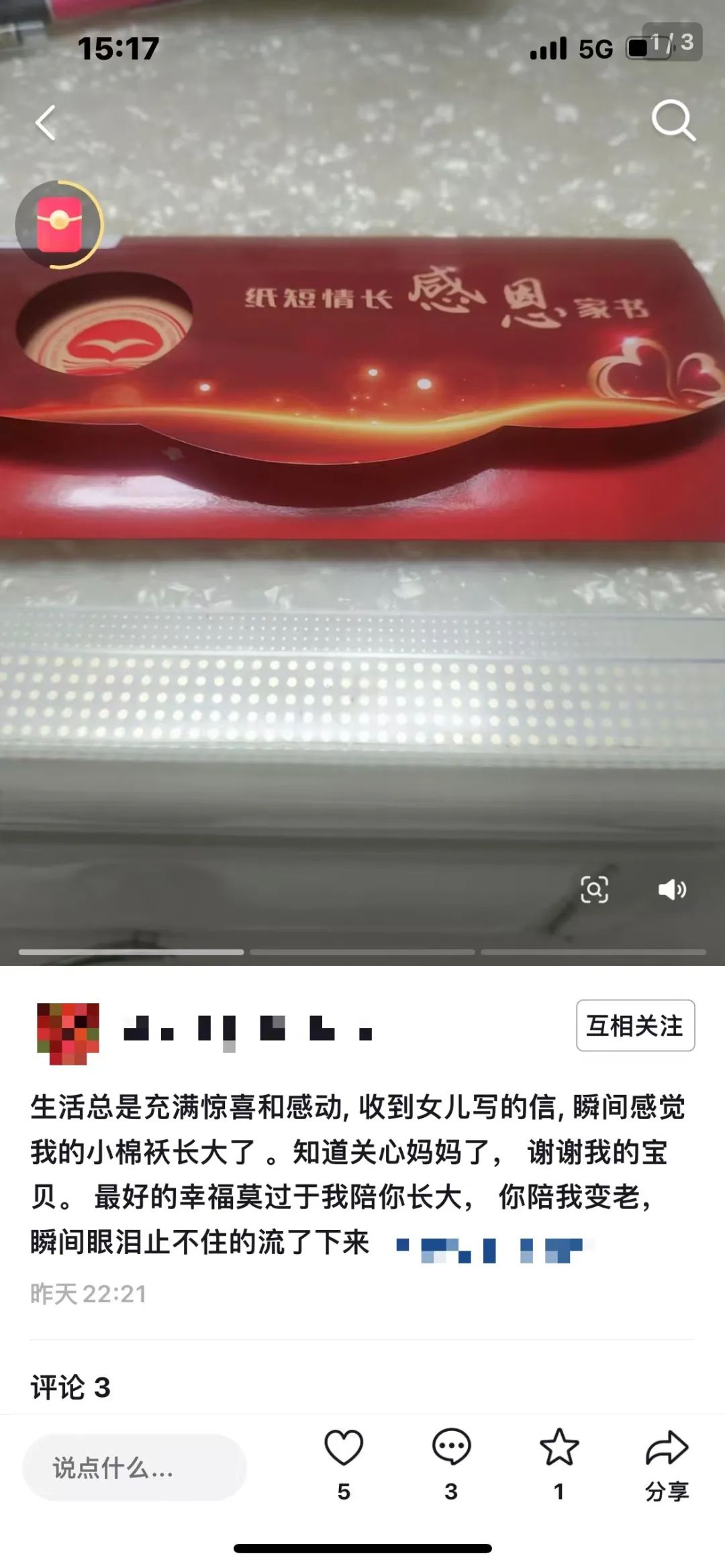Tap the 互相关注 button
The width and height of the screenshot is (725, 1568).
[635, 1025]
